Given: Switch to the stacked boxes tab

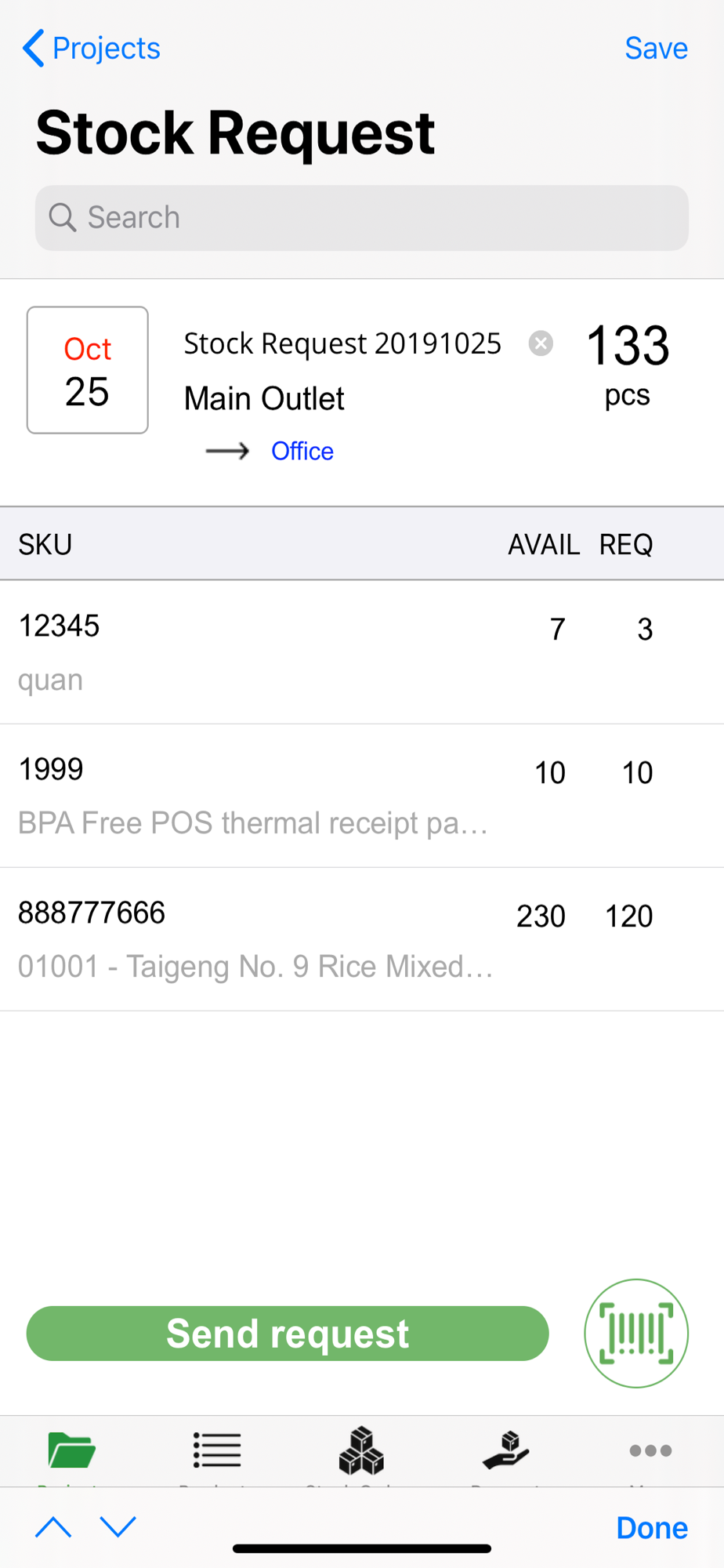Looking at the screenshot, I should pos(362,1450).
